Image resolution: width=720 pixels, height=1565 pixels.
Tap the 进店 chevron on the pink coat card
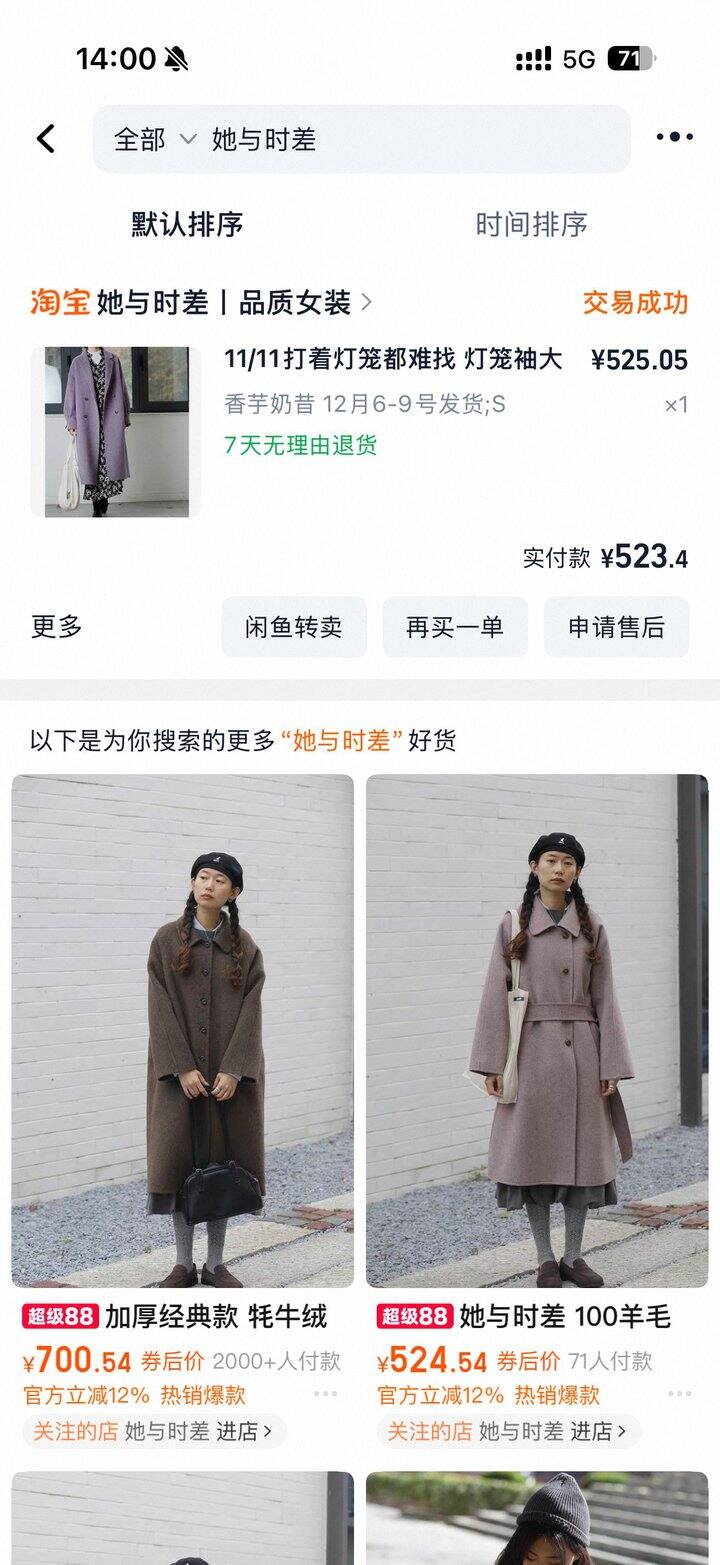tap(621, 1432)
